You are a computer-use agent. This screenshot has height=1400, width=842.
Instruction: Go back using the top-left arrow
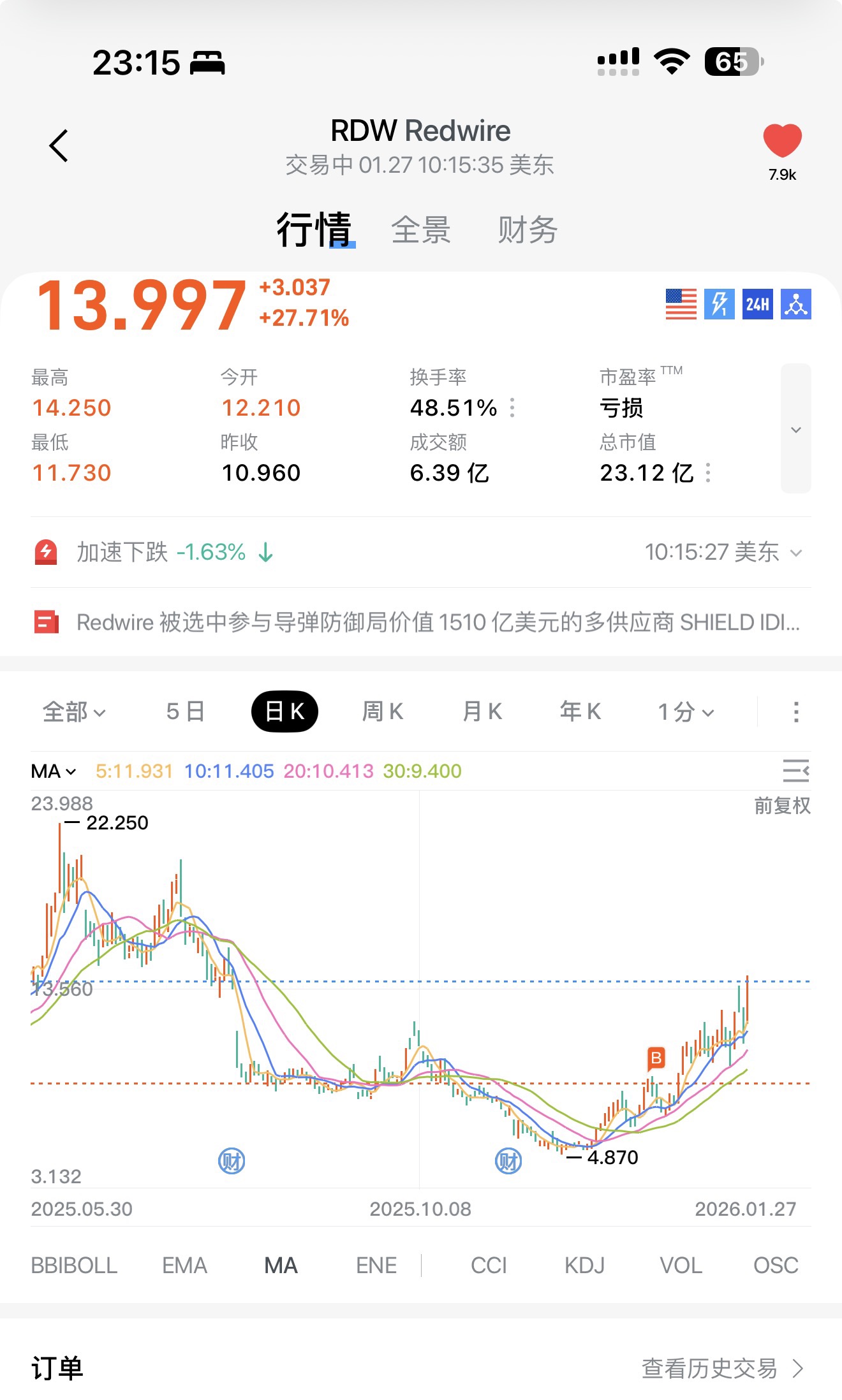click(59, 146)
